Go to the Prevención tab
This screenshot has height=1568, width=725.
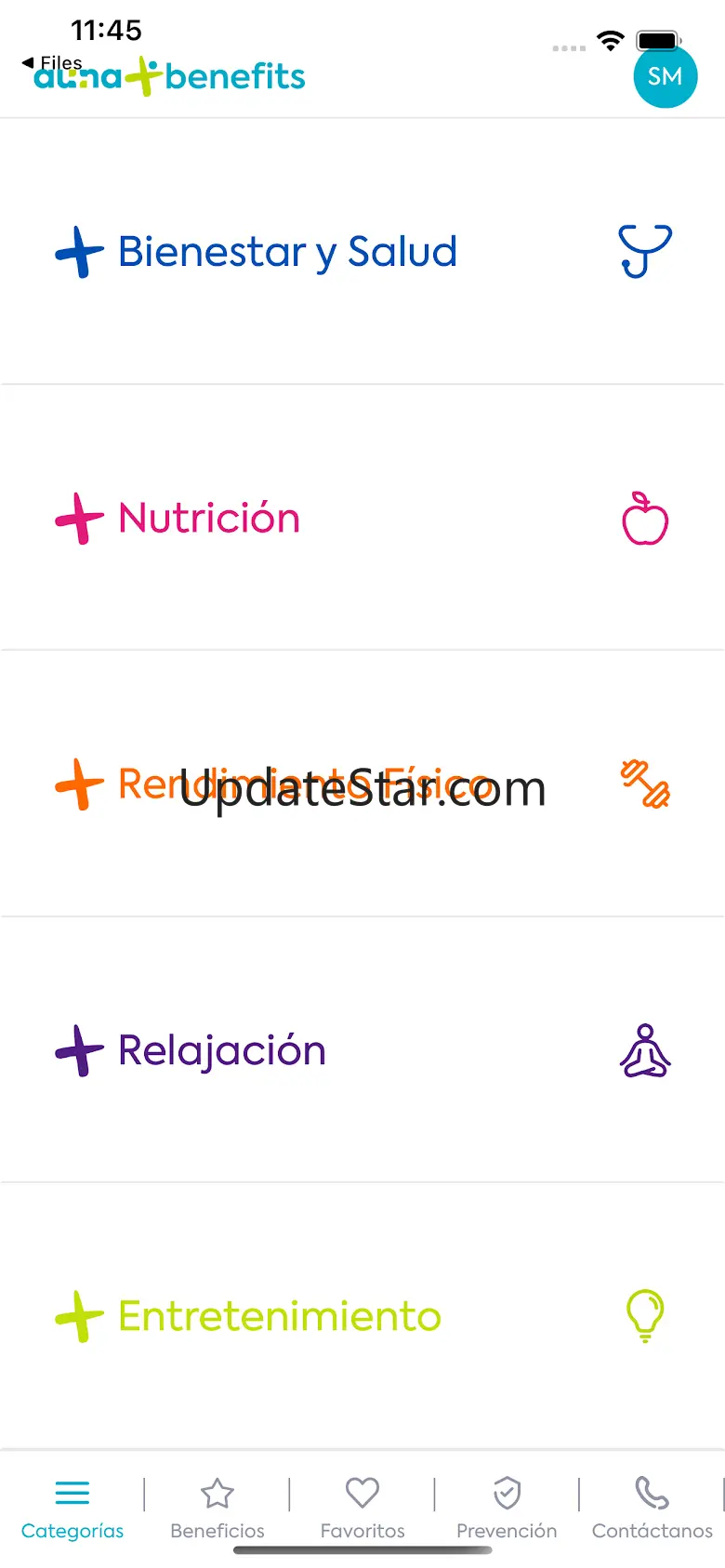[507, 1509]
